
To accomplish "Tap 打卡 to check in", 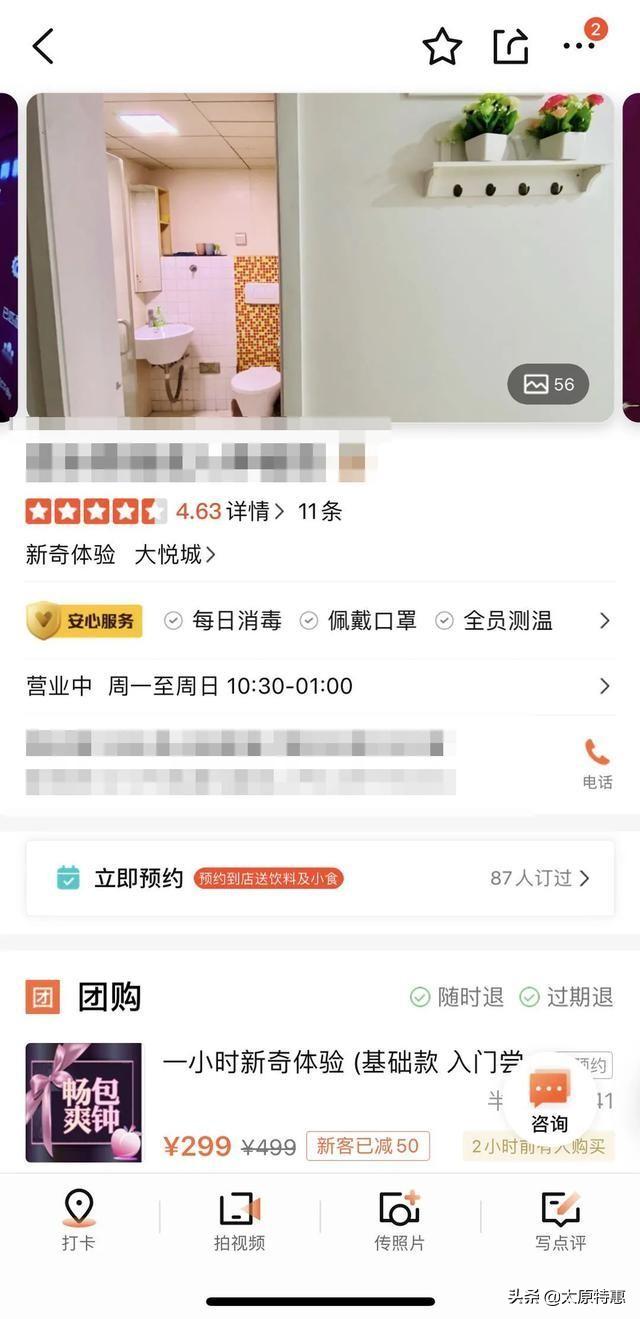I will pyautogui.click(x=79, y=1221).
